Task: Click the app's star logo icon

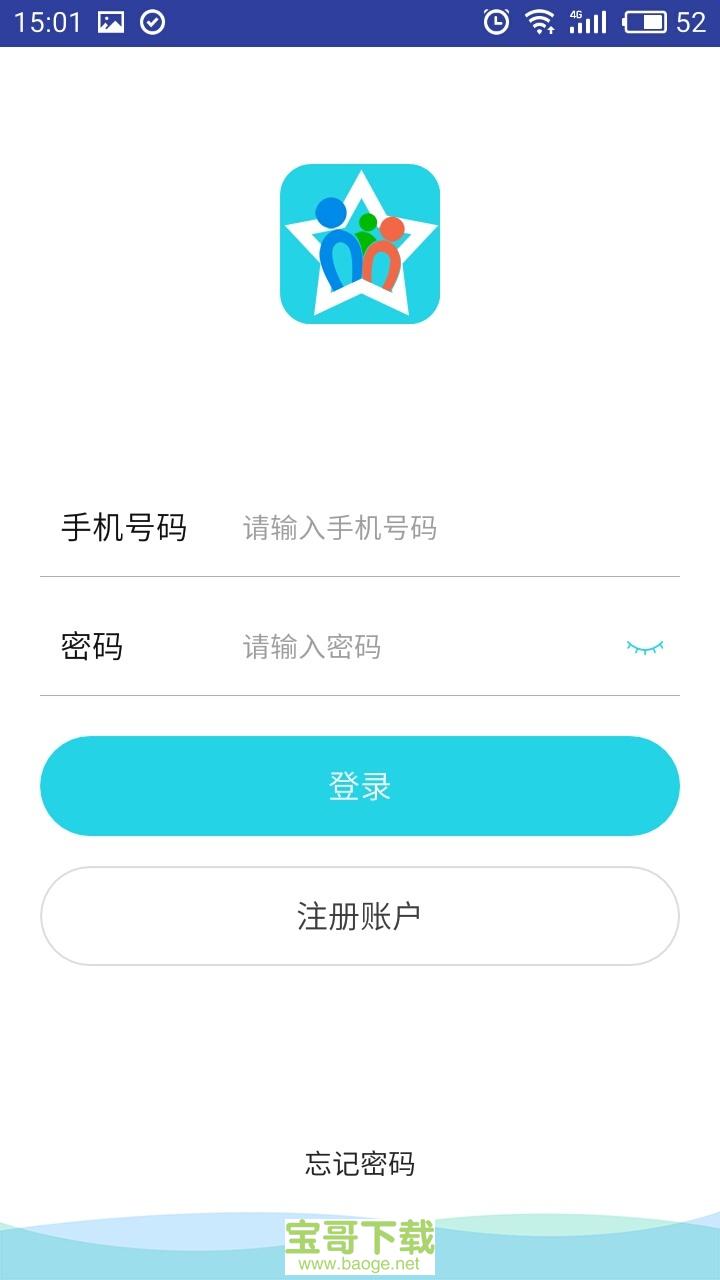Action: click(x=360, y=243)
